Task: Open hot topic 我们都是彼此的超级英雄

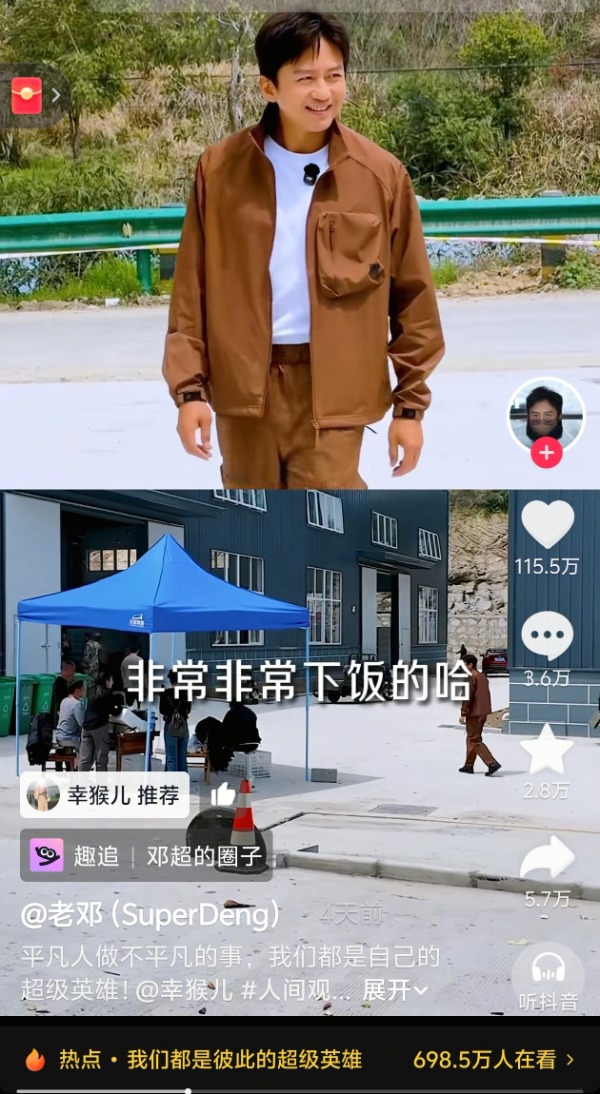Action: click(210, 1060)
